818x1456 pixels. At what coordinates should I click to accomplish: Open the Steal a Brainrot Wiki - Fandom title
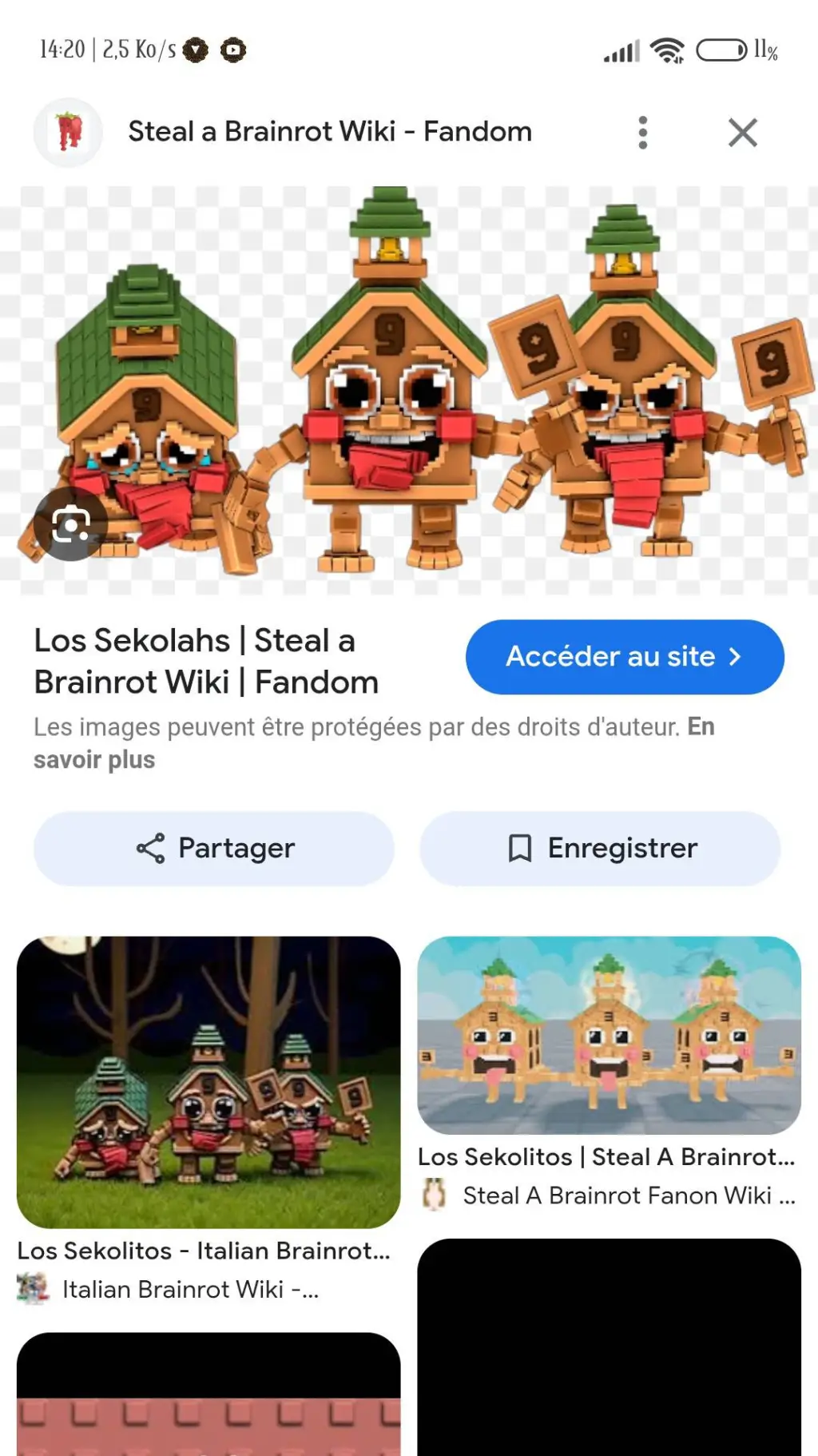[329, 132]
